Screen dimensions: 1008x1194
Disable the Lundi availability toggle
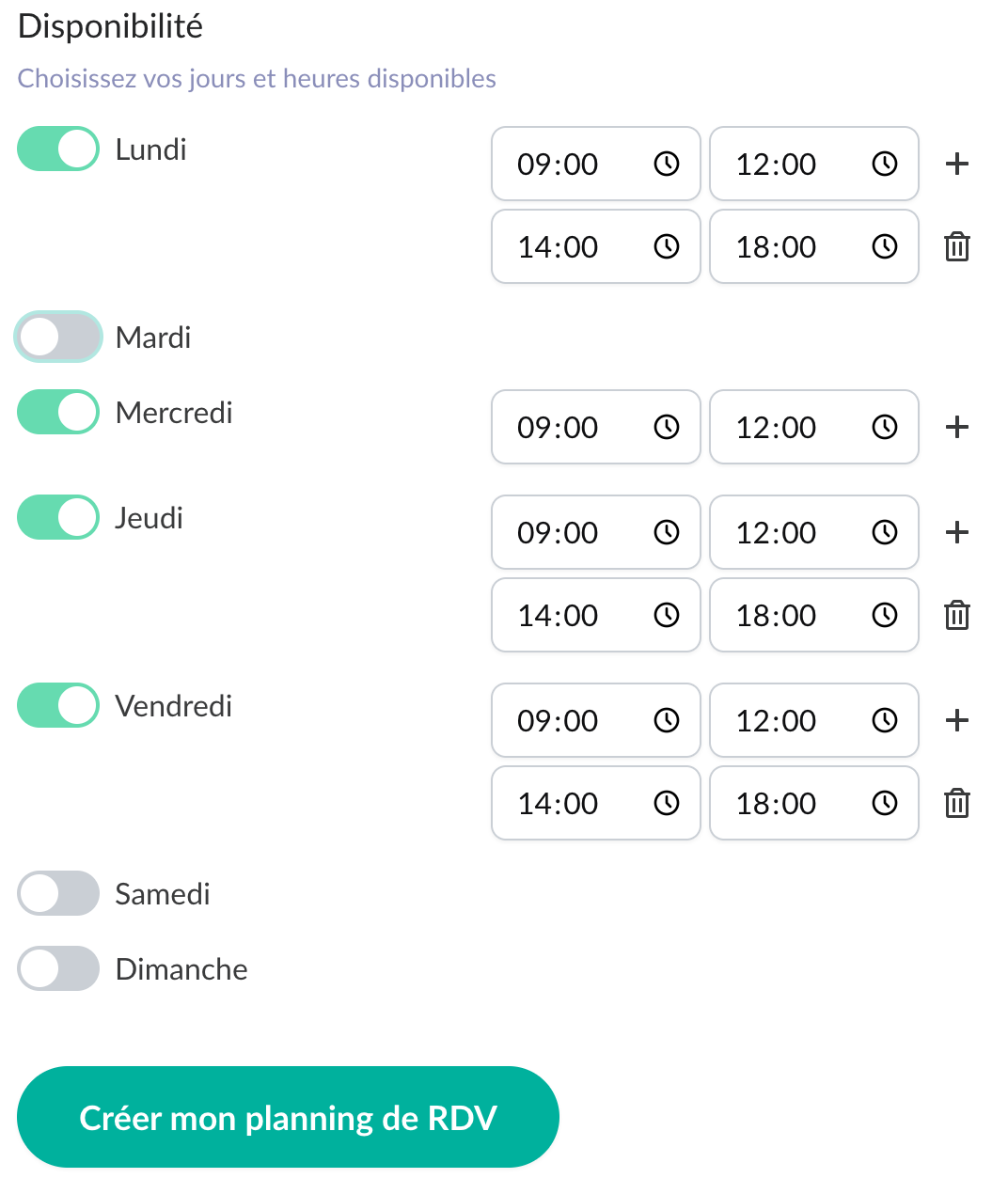point(58,149)
